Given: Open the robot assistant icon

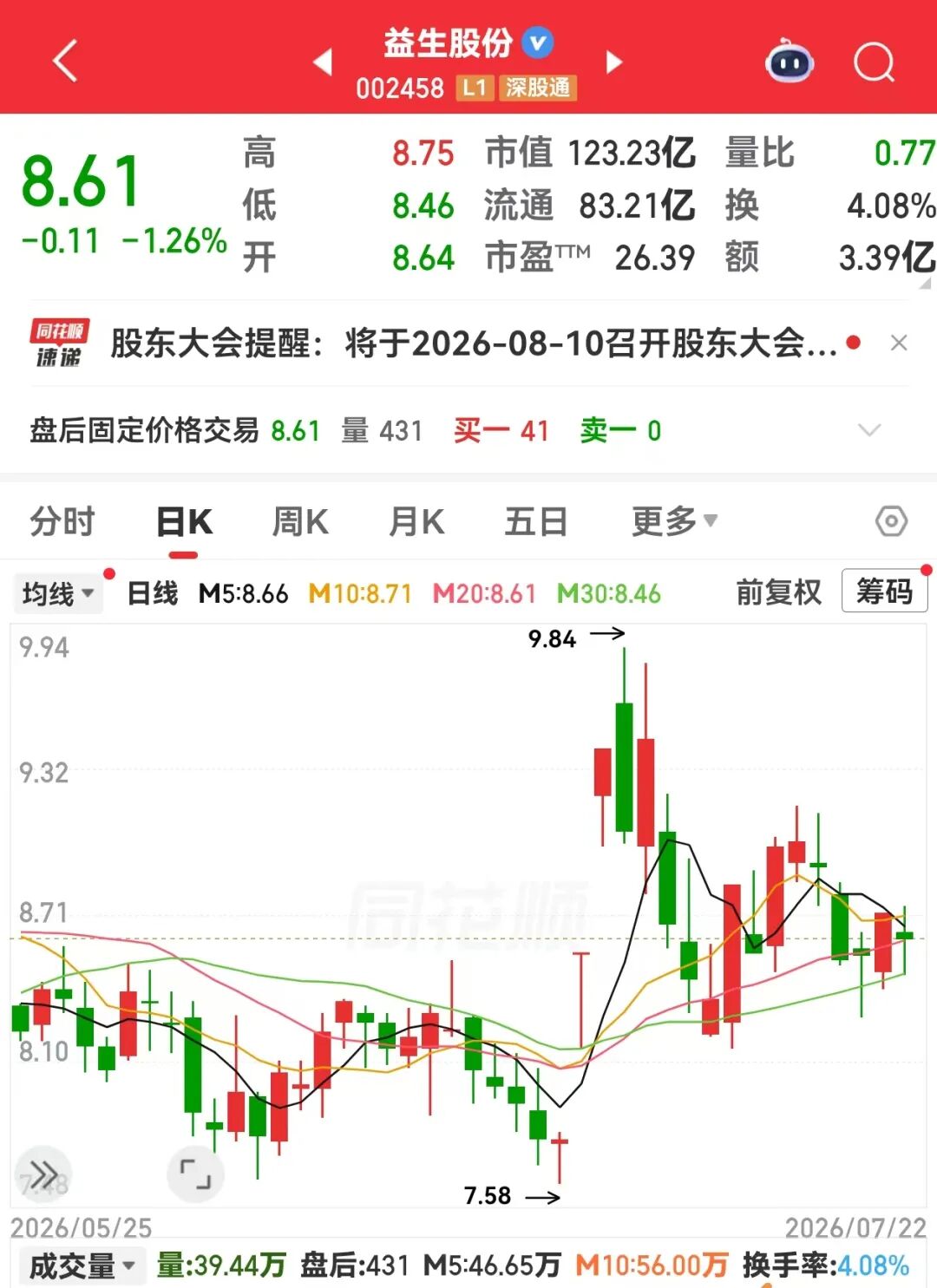Looking at the screenshot, I should (x=789, y=61).
